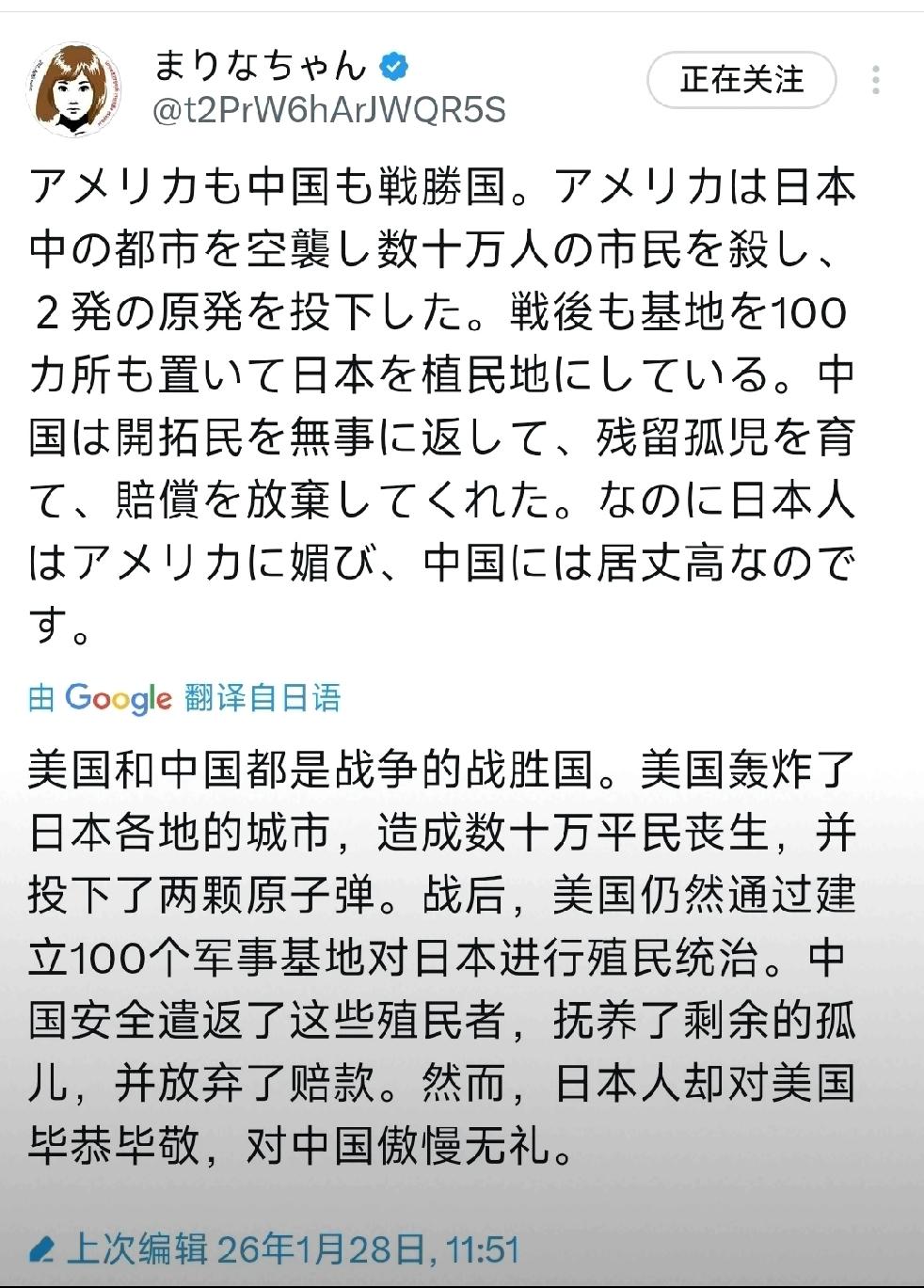The image size is (924, 1288).
Task: Click the blue verified checkmark badge
Action: (392, 66)
